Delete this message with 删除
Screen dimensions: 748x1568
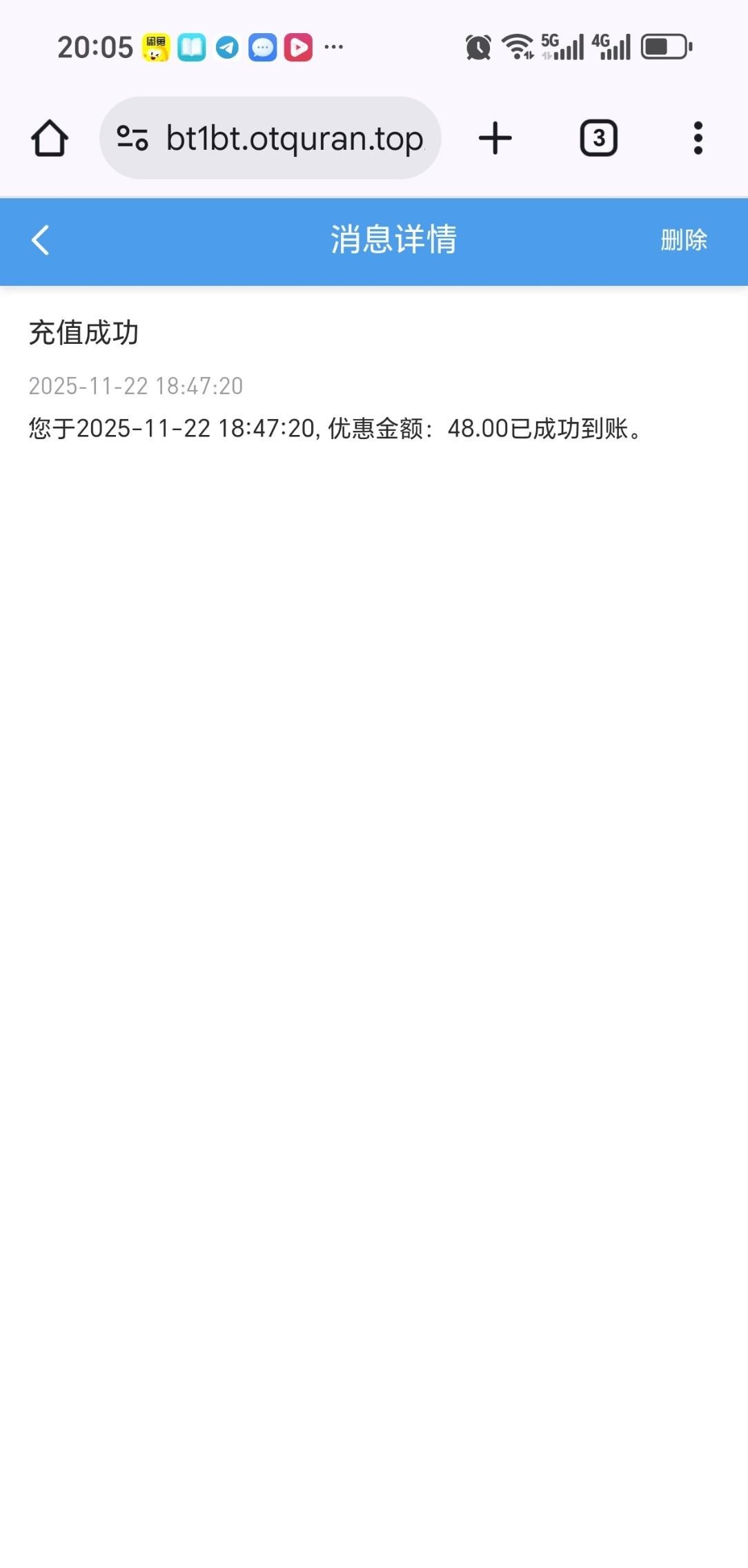(683, 240)
